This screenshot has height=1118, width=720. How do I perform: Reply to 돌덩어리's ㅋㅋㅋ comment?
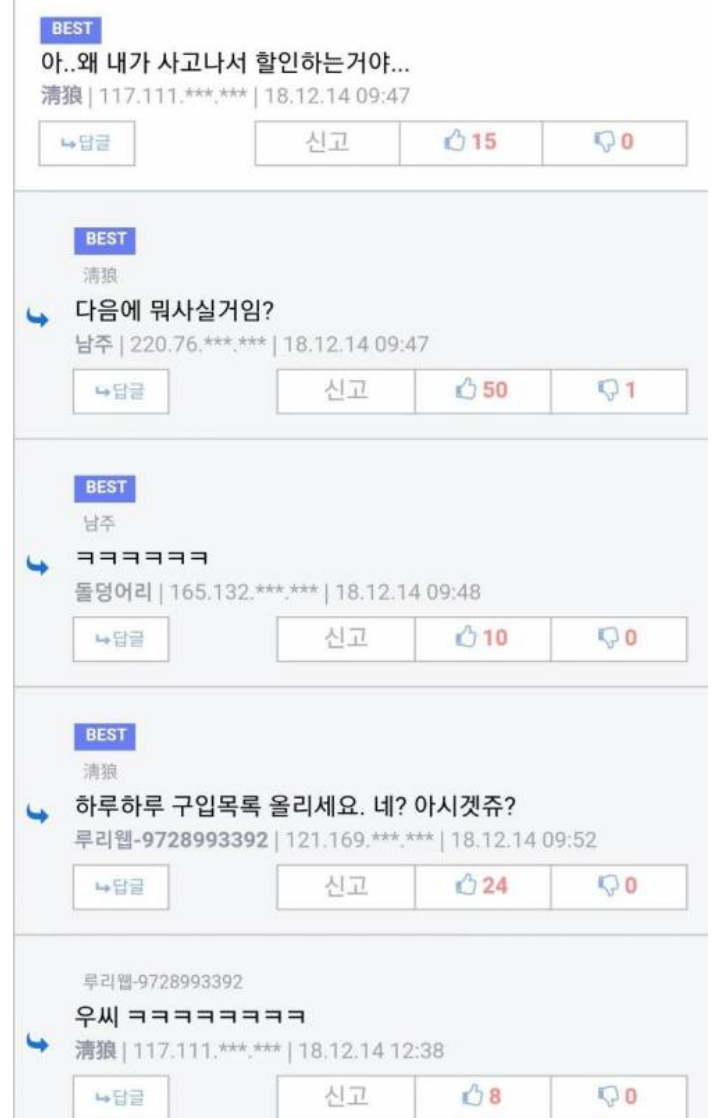[120, 639]
